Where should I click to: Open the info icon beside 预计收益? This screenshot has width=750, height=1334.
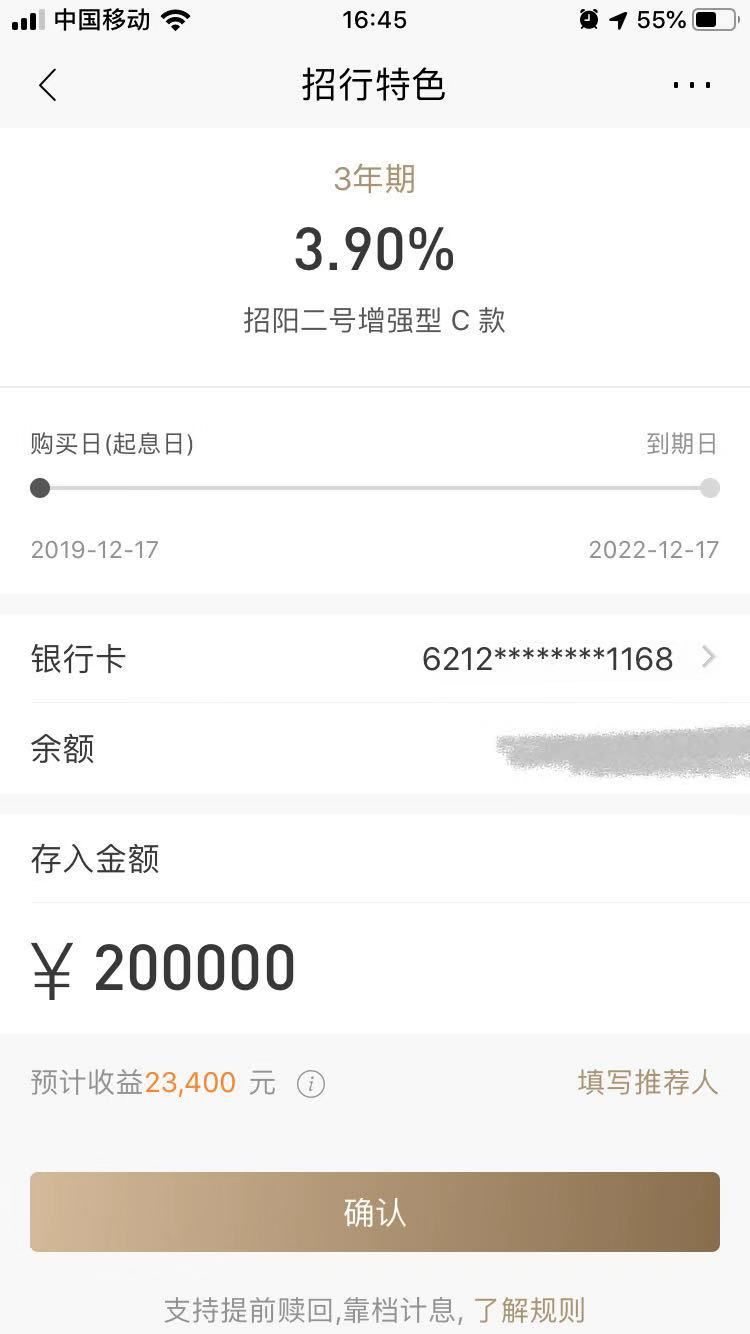[x=311, y=1084]
